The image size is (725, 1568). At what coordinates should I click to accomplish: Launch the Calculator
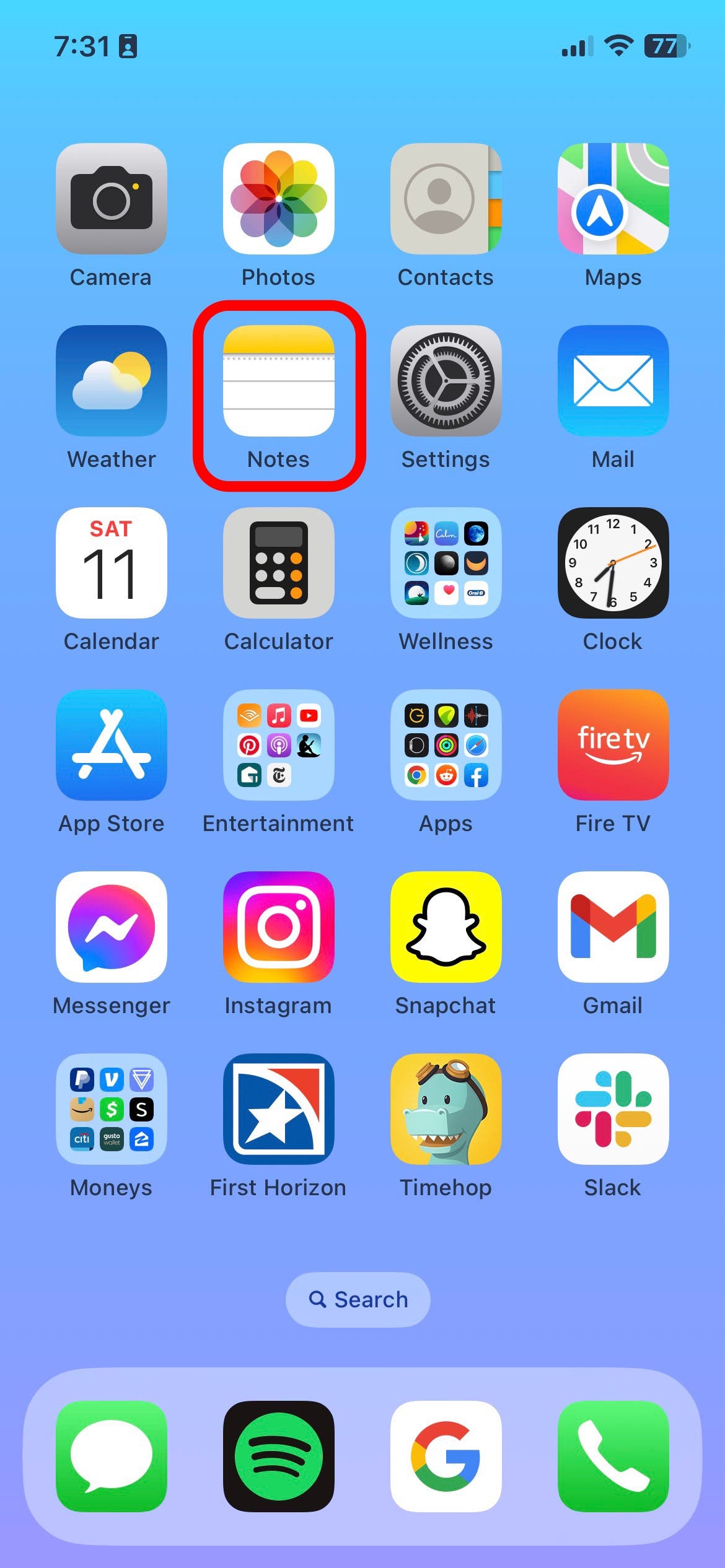pyautogui.click(x=278, y=563)
